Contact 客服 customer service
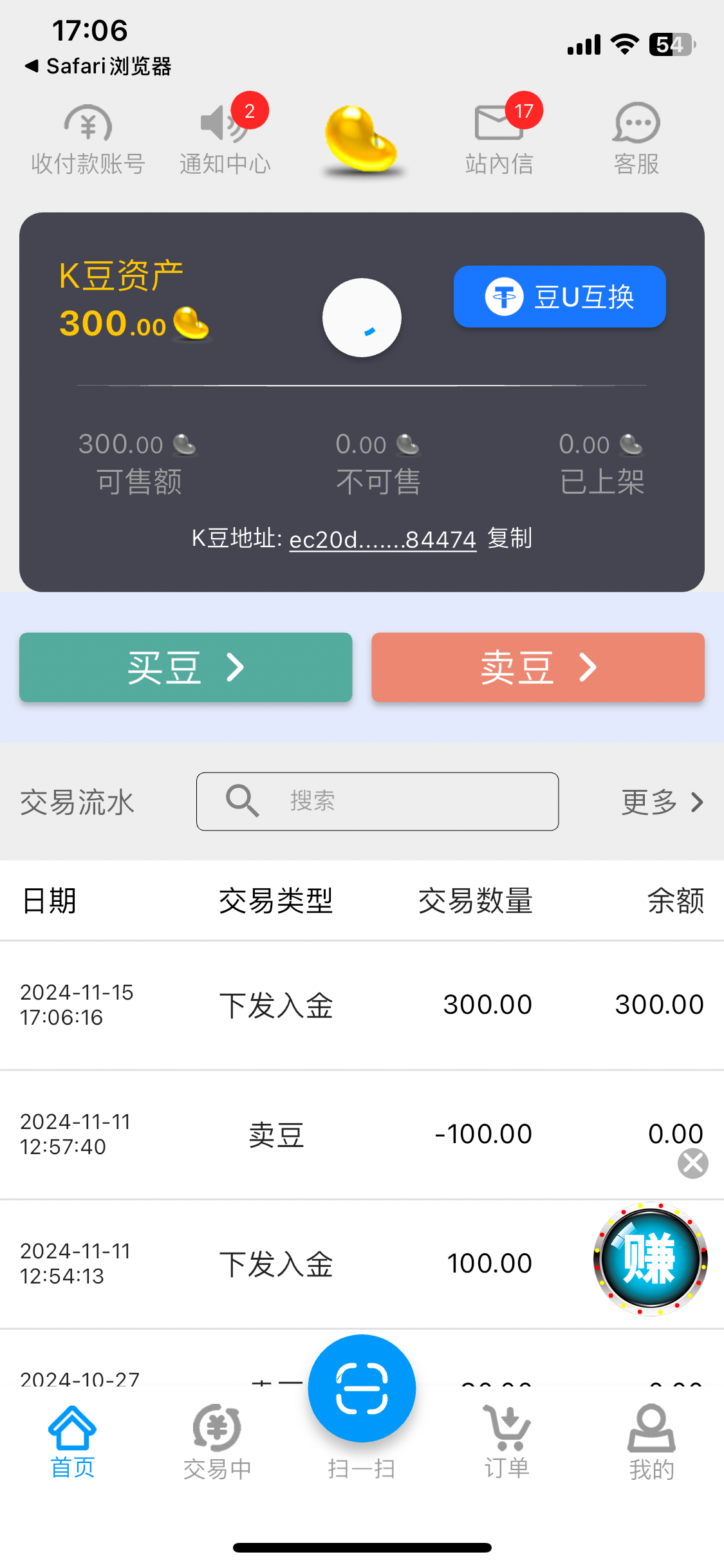 pyautogui.click(x=636, y=140)
